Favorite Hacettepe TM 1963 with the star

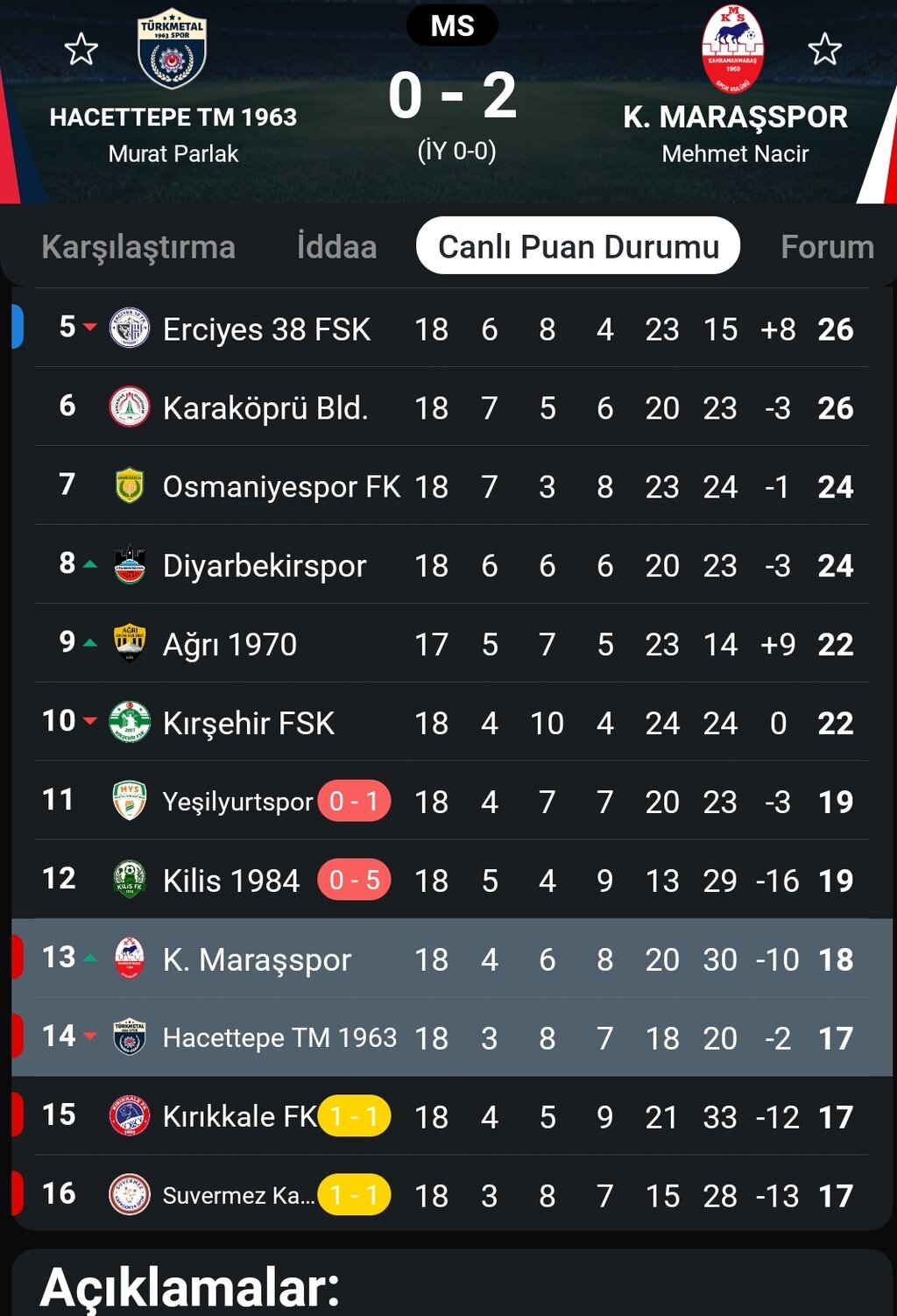click(81, 50)
